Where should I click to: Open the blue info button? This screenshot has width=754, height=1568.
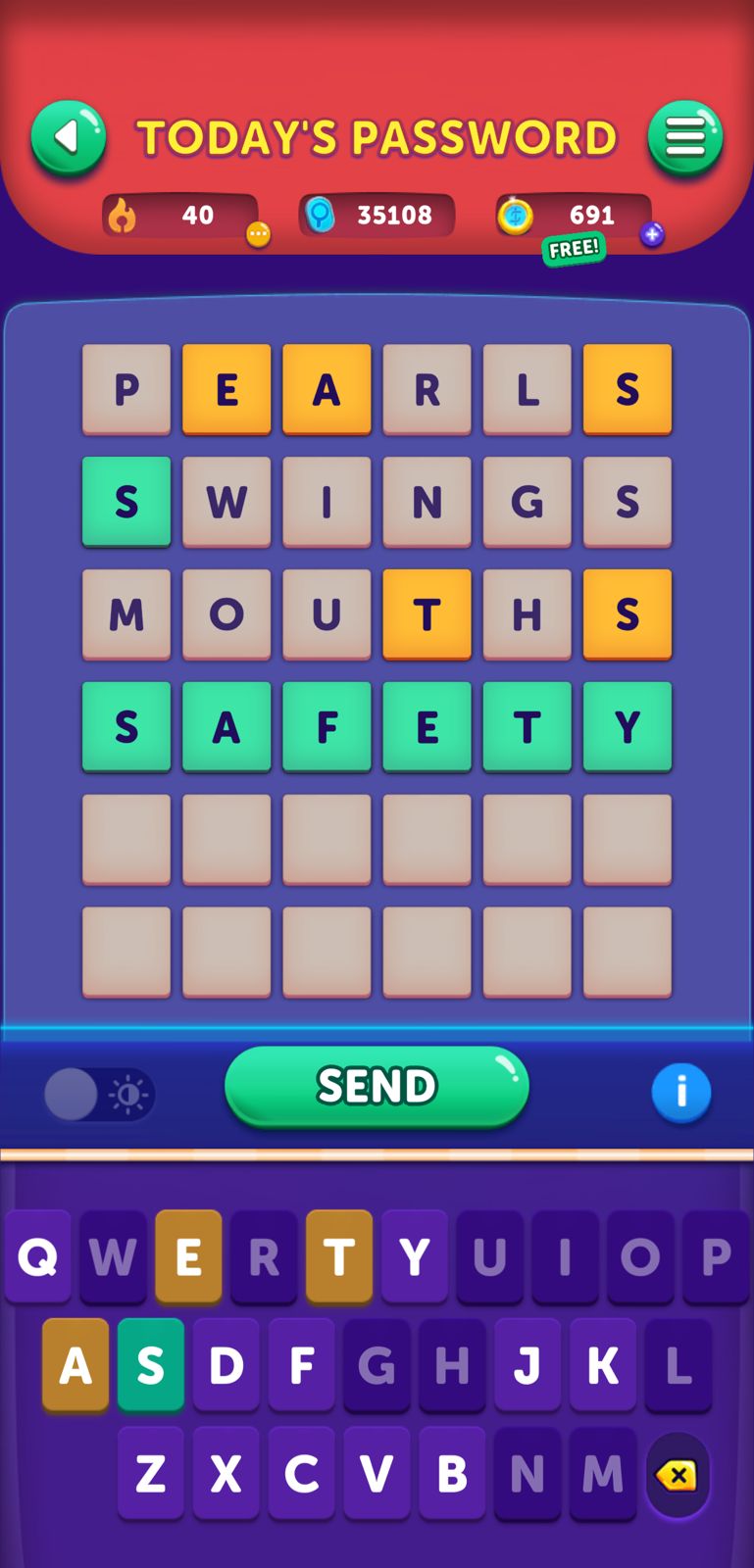coord(680,1092)
